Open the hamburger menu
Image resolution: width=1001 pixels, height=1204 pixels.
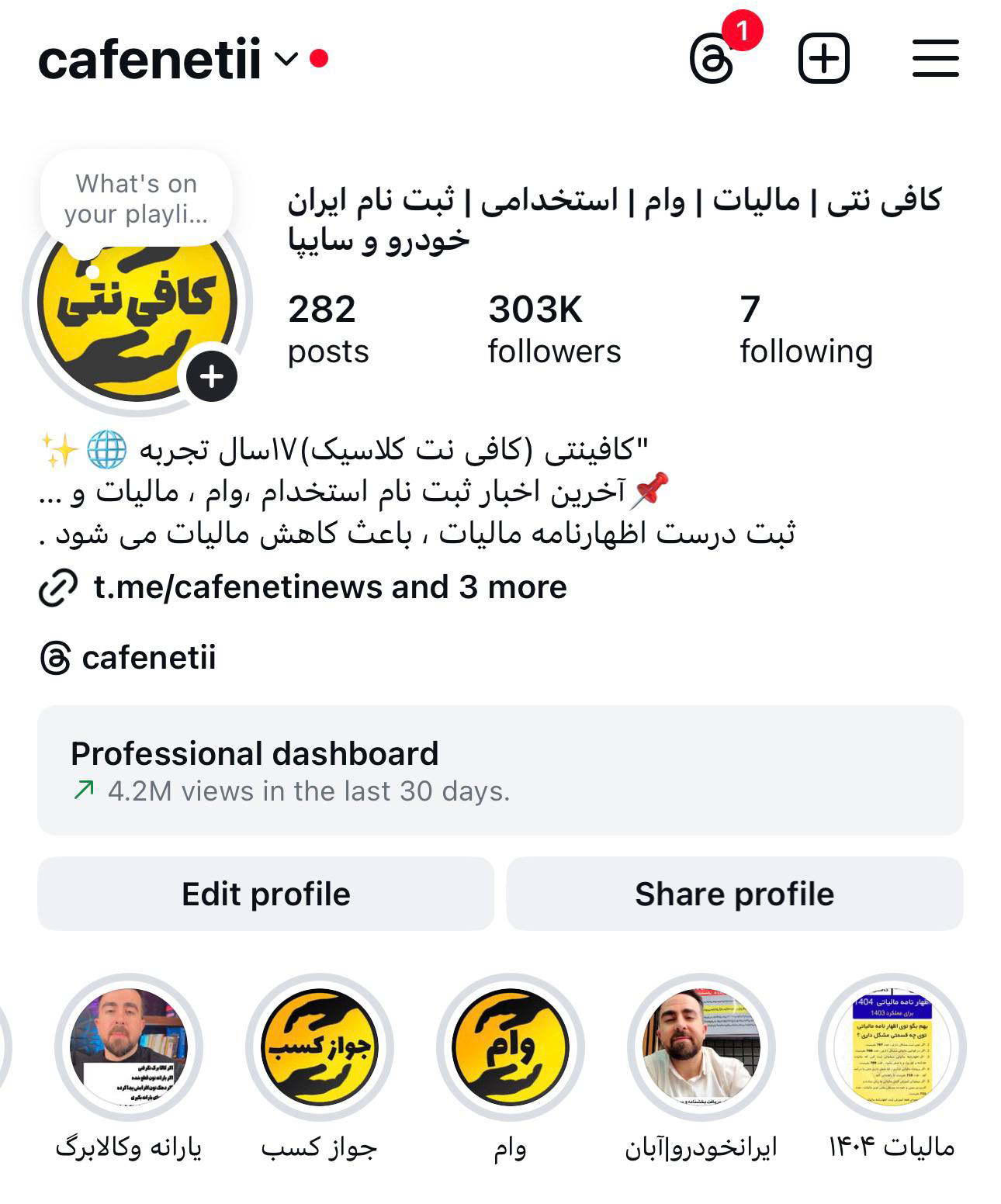pyautogui.click(x=935, y=59)
